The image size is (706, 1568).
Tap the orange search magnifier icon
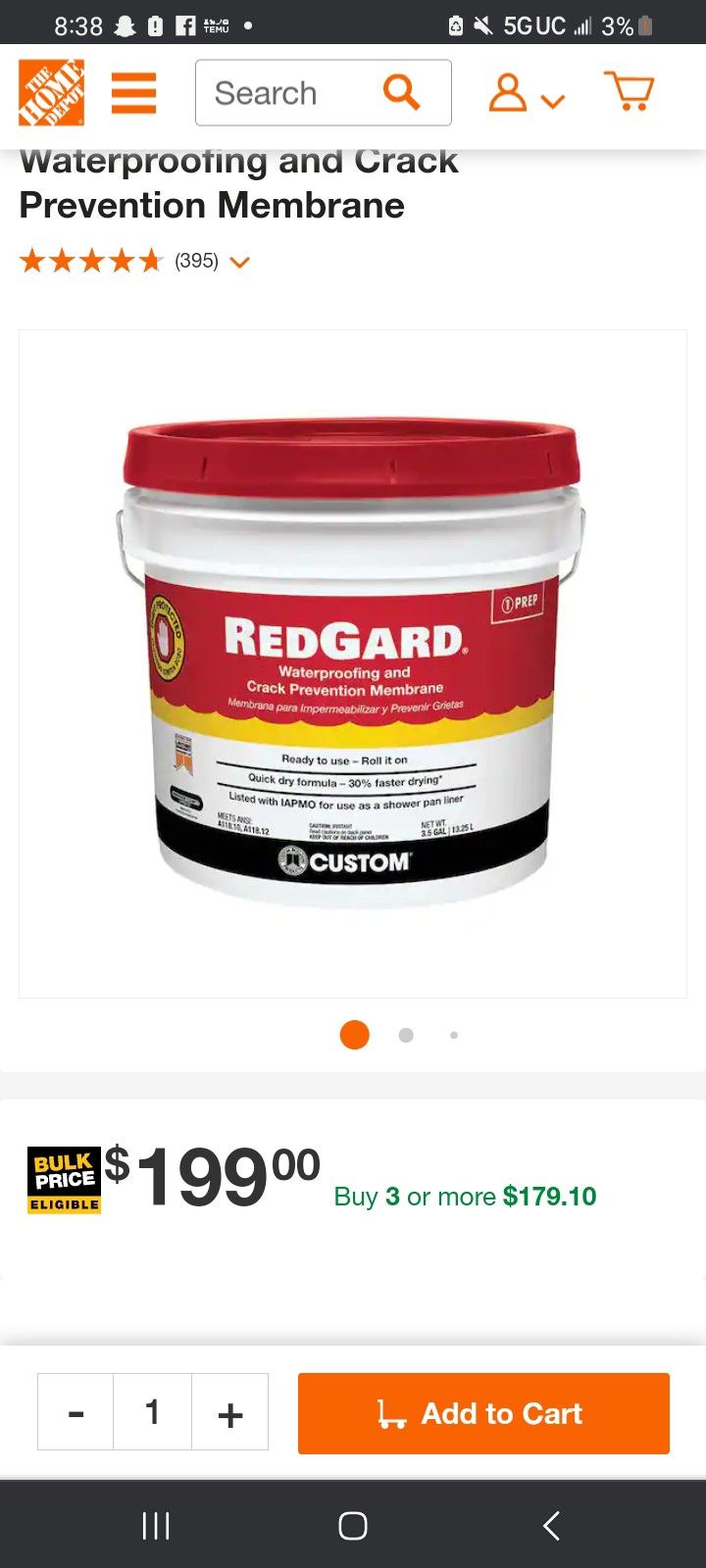click(401, 92)
